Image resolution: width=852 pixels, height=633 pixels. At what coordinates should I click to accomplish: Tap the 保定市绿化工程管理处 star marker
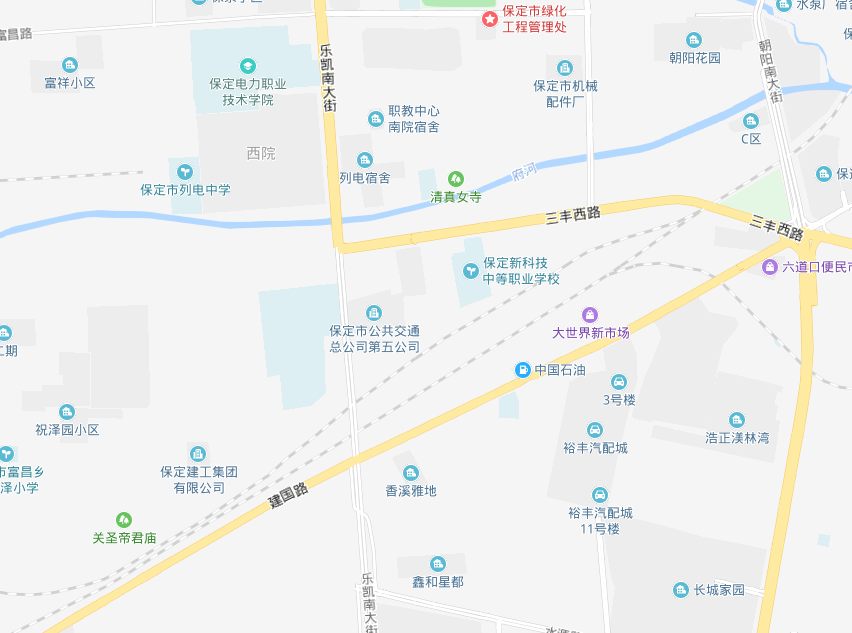(x=489, y=19)
